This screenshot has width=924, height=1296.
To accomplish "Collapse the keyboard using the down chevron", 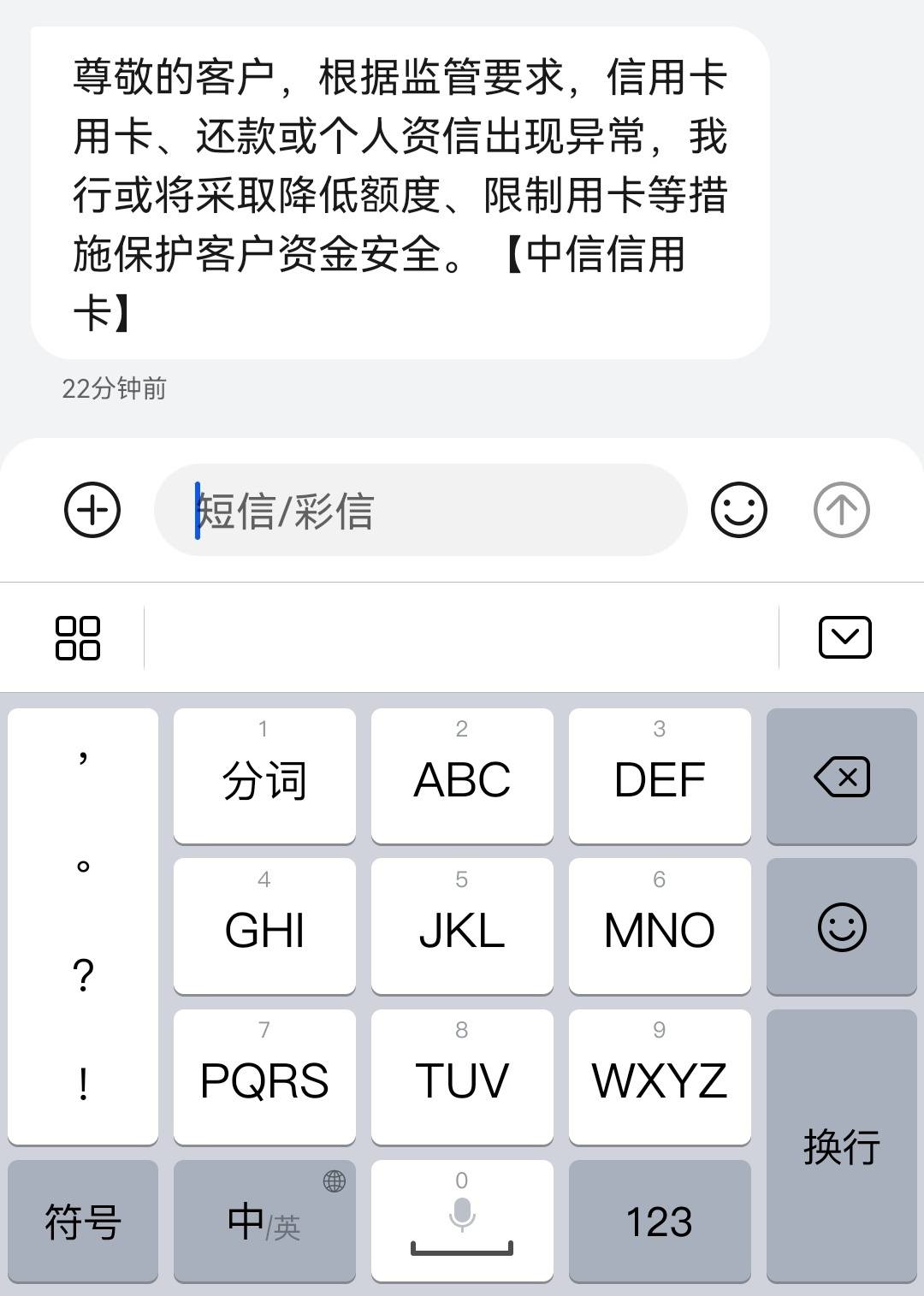I will click(844, 638).
